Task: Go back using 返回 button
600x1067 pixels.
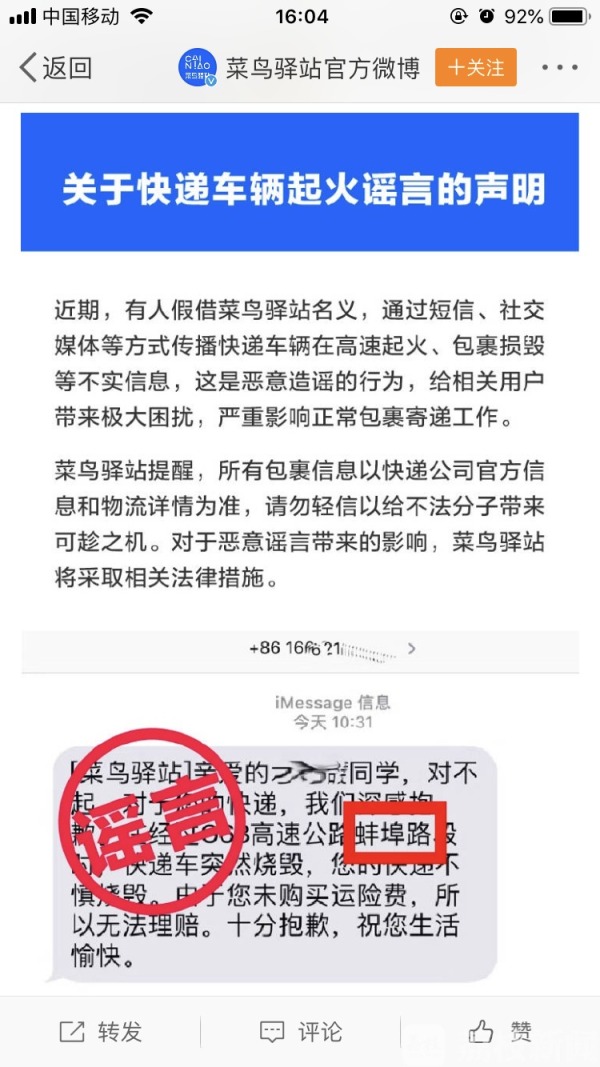Action: point(56,68)
